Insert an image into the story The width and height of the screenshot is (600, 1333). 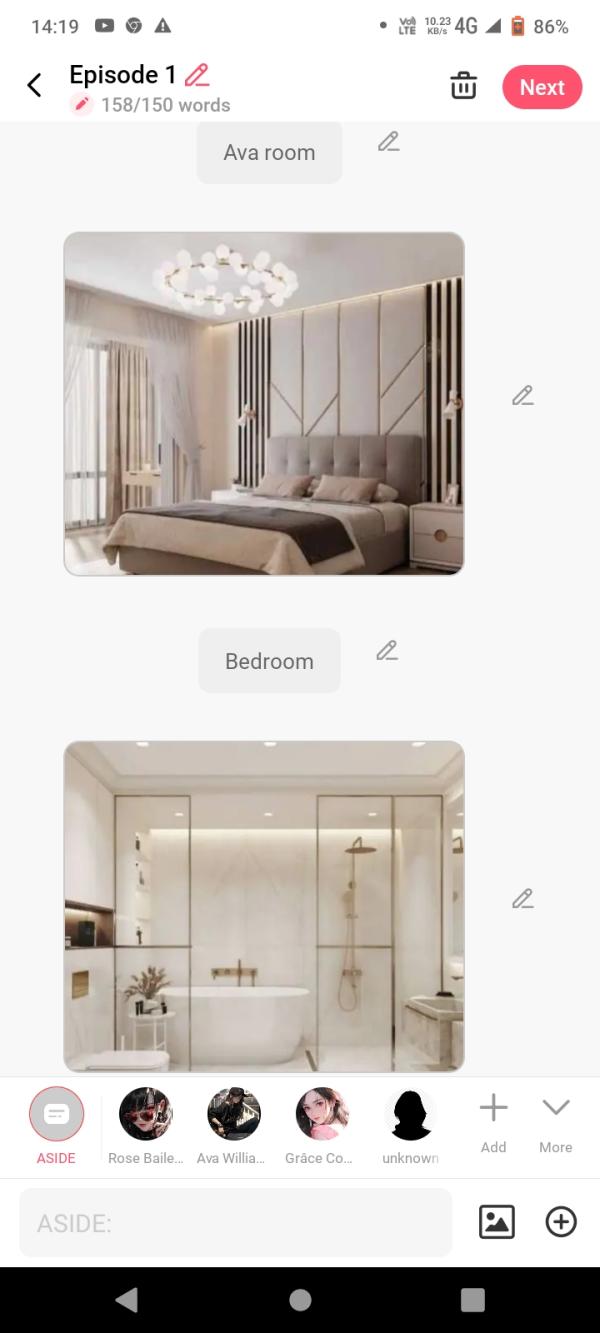[x=497, y=1222]
